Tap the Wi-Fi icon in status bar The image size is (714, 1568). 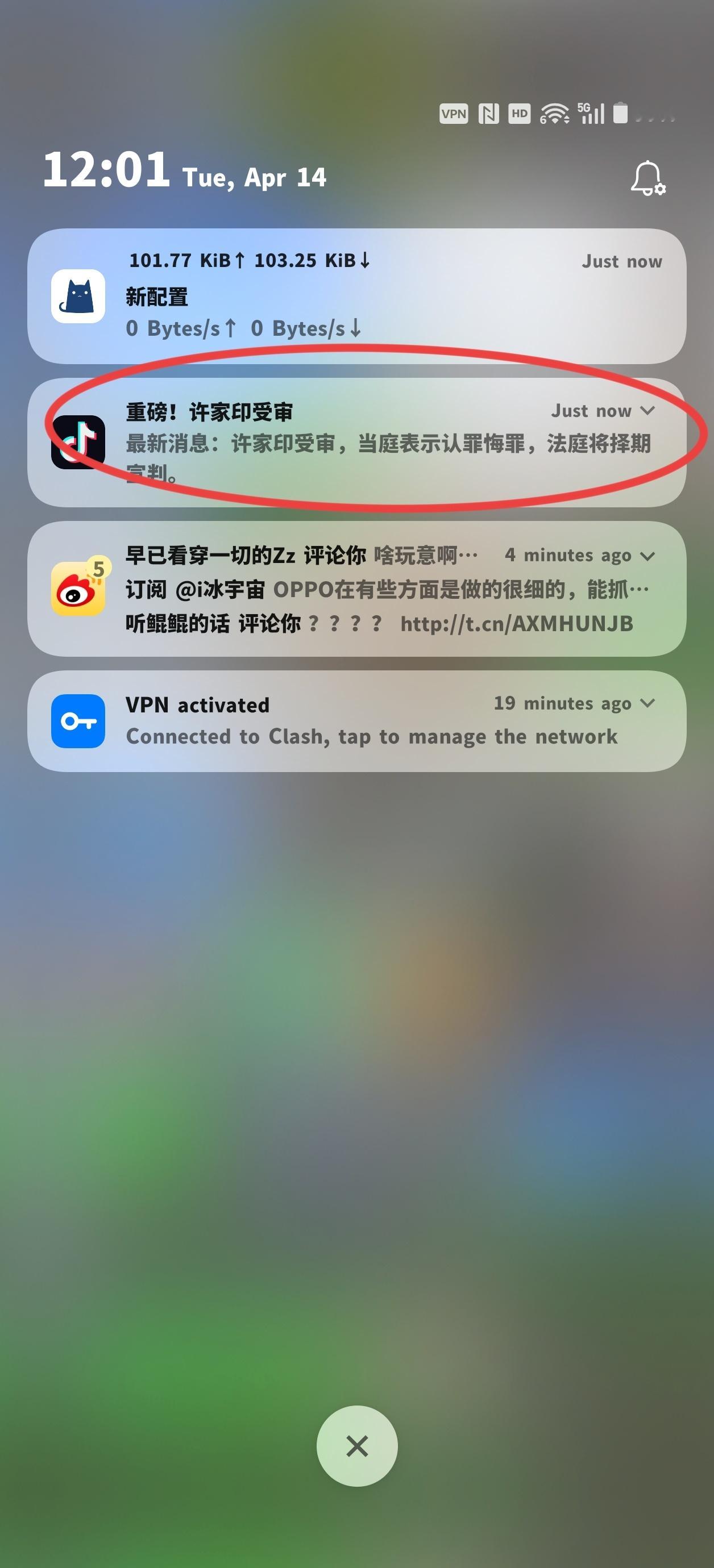click(x=556, y=112)
